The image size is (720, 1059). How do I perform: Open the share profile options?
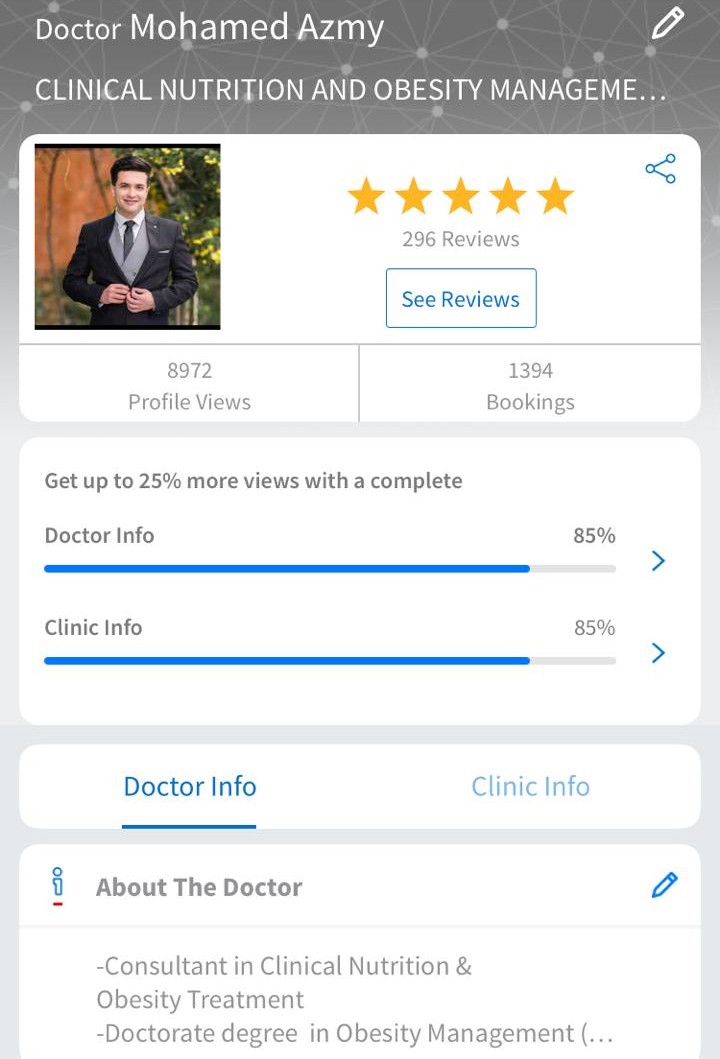660,168
